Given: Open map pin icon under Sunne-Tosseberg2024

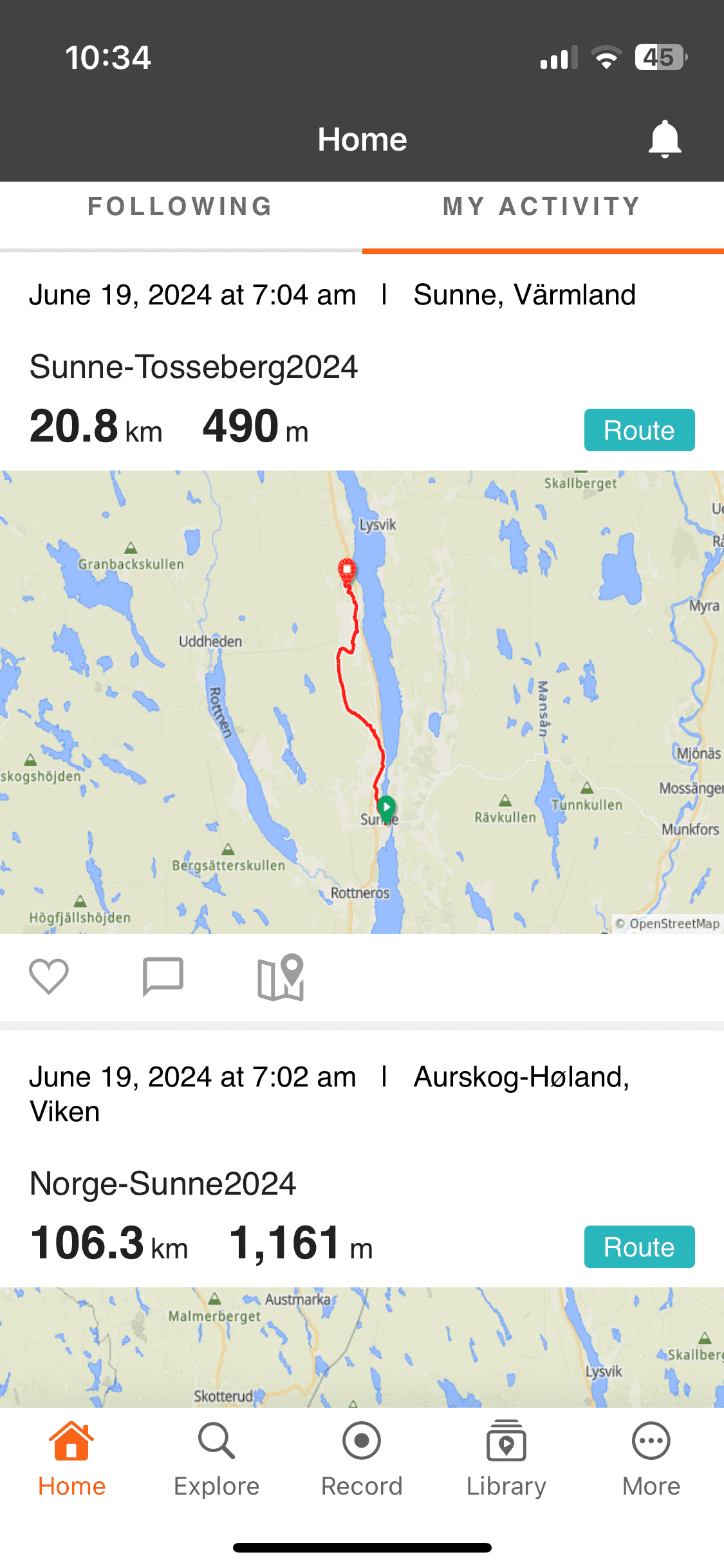Looking at the screenshot, I should tap(281, 976).
